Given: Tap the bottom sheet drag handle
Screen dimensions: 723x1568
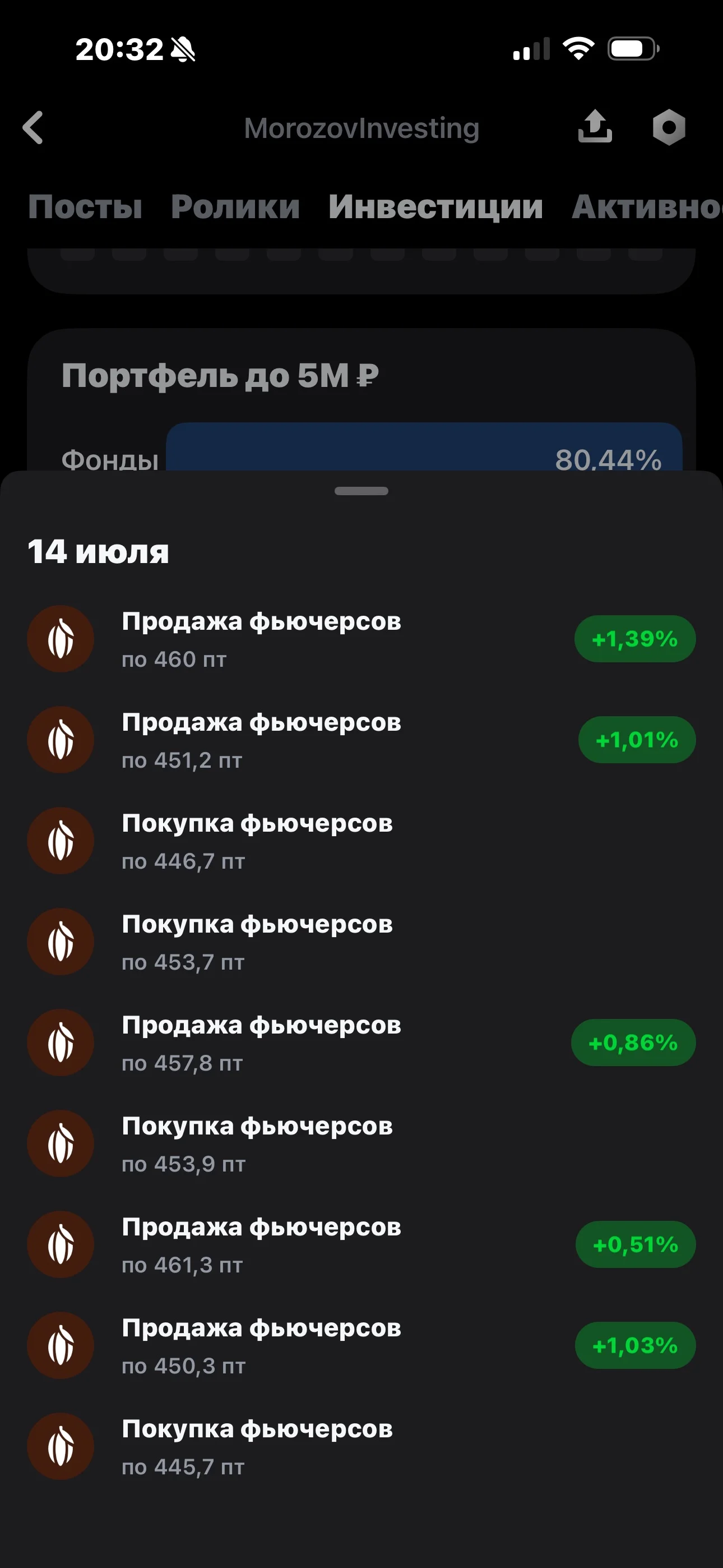Looking at the screenshot, I should click(361, 491).
